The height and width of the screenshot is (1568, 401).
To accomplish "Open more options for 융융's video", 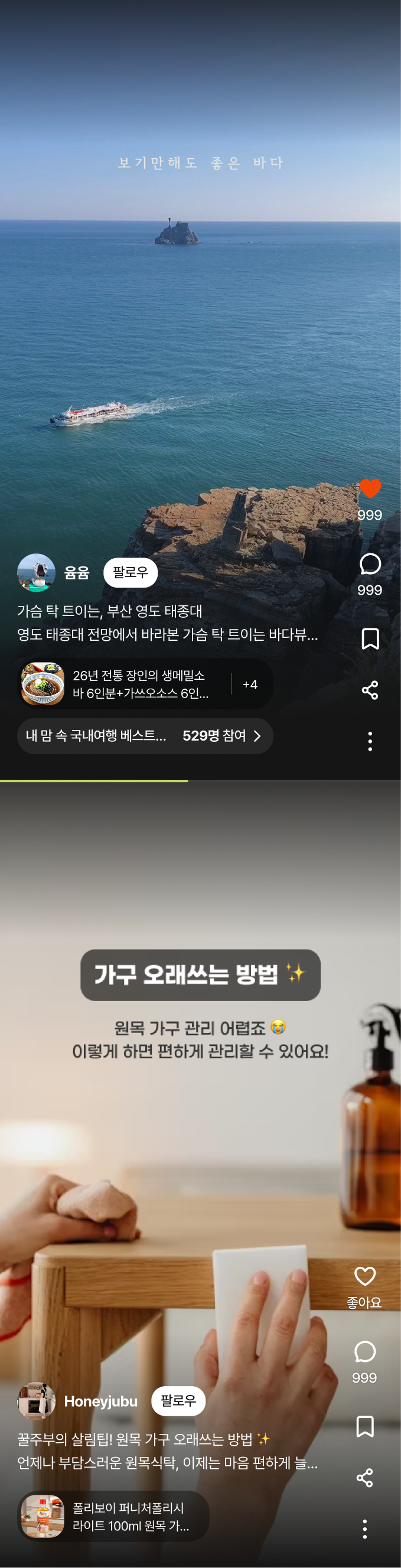I will point(370,741).
